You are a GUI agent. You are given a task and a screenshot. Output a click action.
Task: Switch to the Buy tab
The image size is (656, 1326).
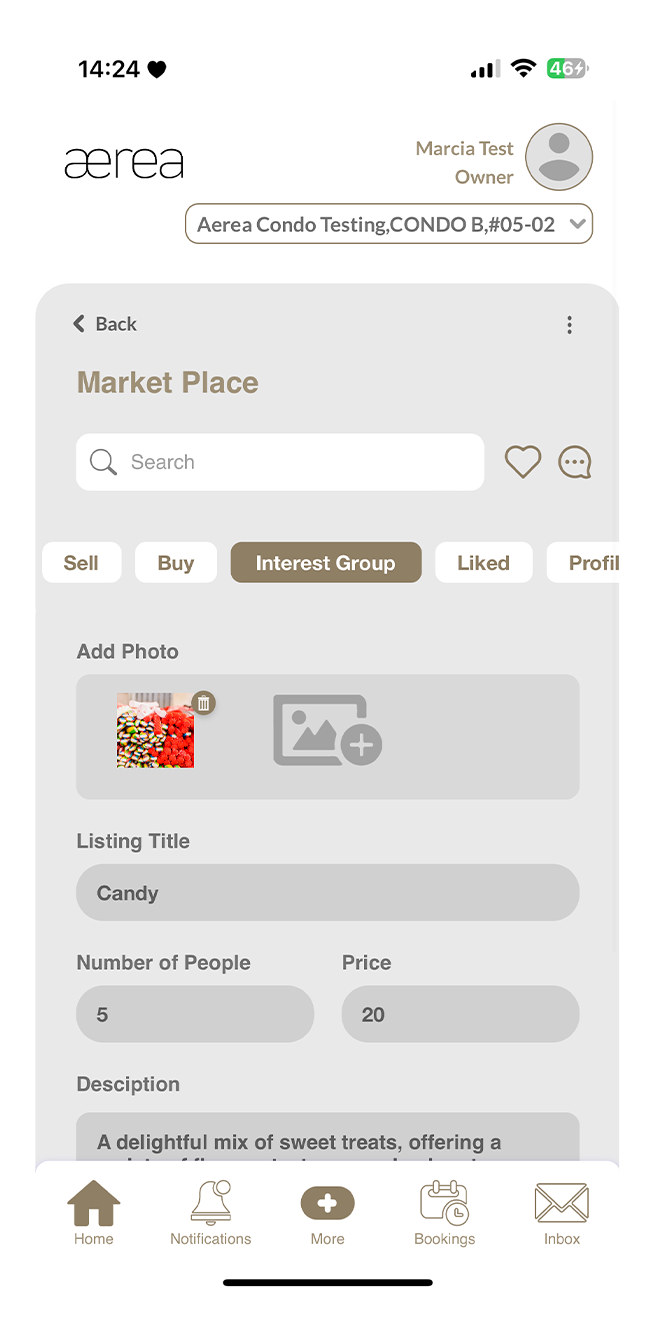[175, 563]
